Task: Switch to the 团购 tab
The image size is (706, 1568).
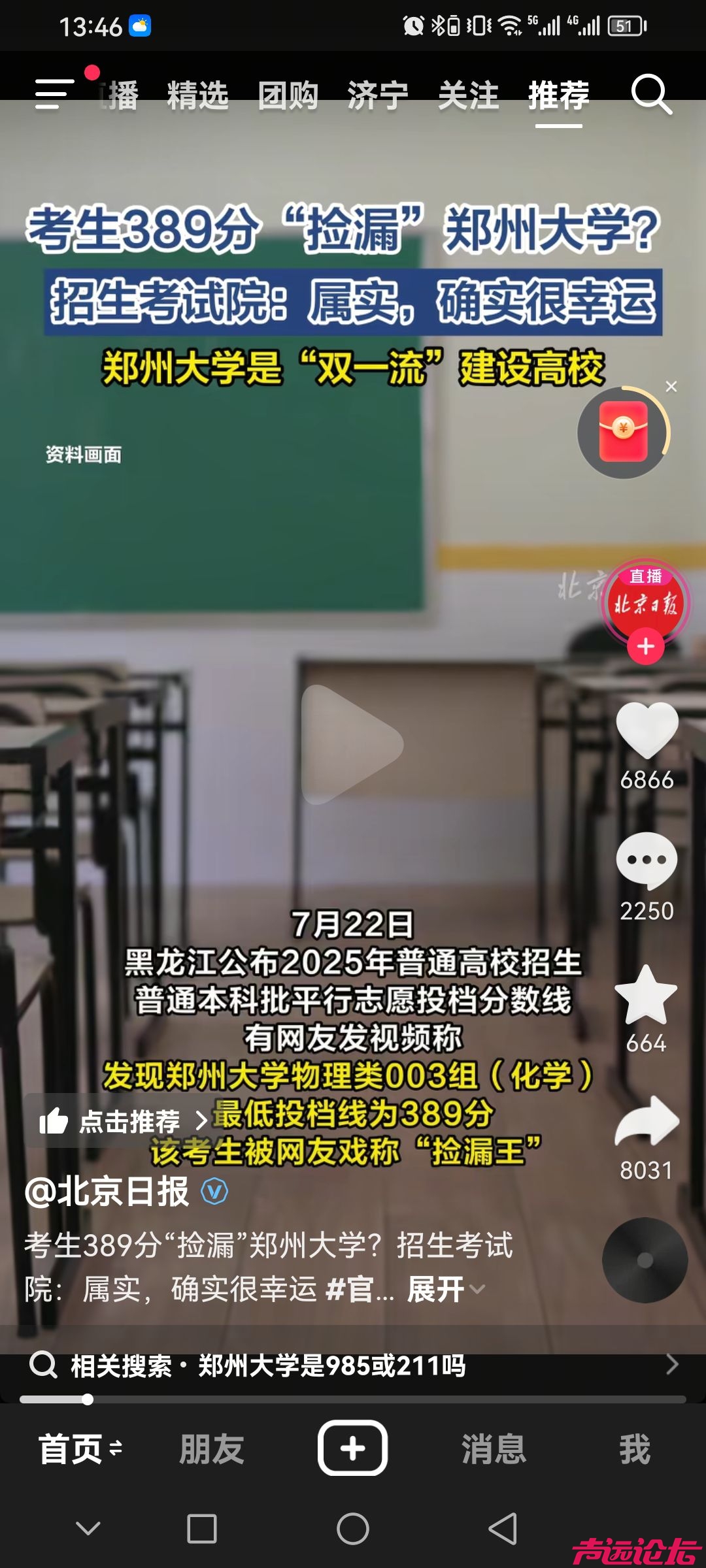Action: coord(288,95)
